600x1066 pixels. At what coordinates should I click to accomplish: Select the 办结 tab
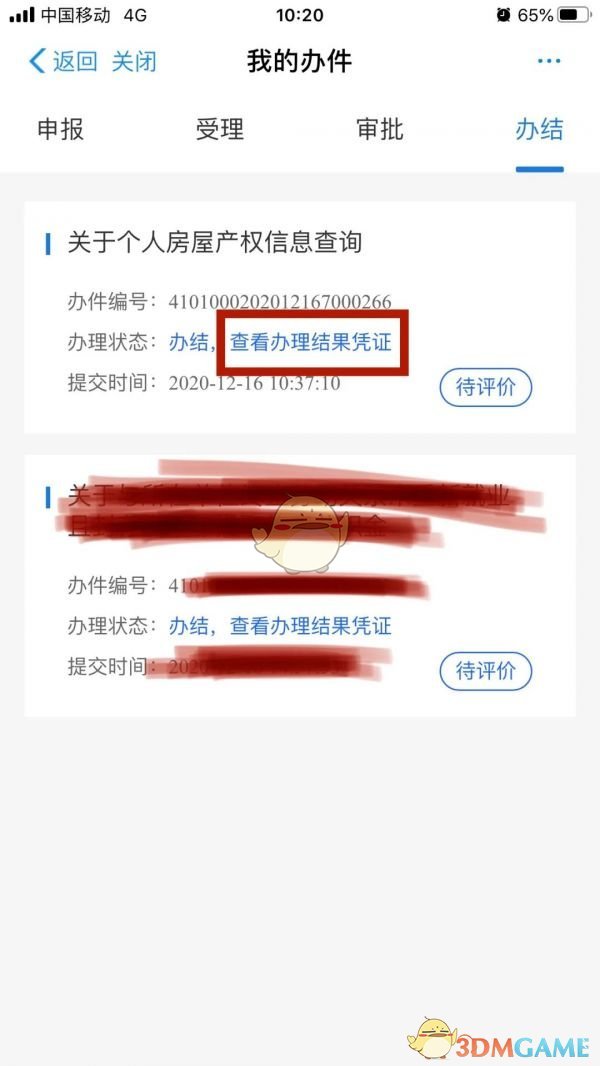click(540, 129)
